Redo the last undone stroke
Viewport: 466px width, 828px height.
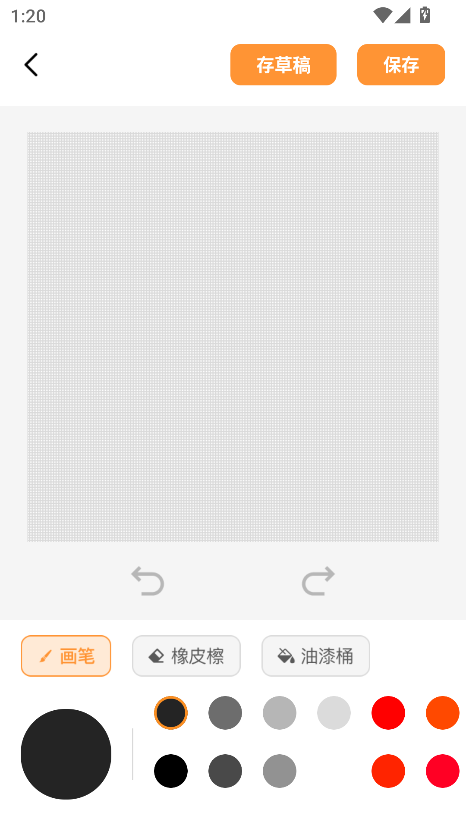click(318, 581)
